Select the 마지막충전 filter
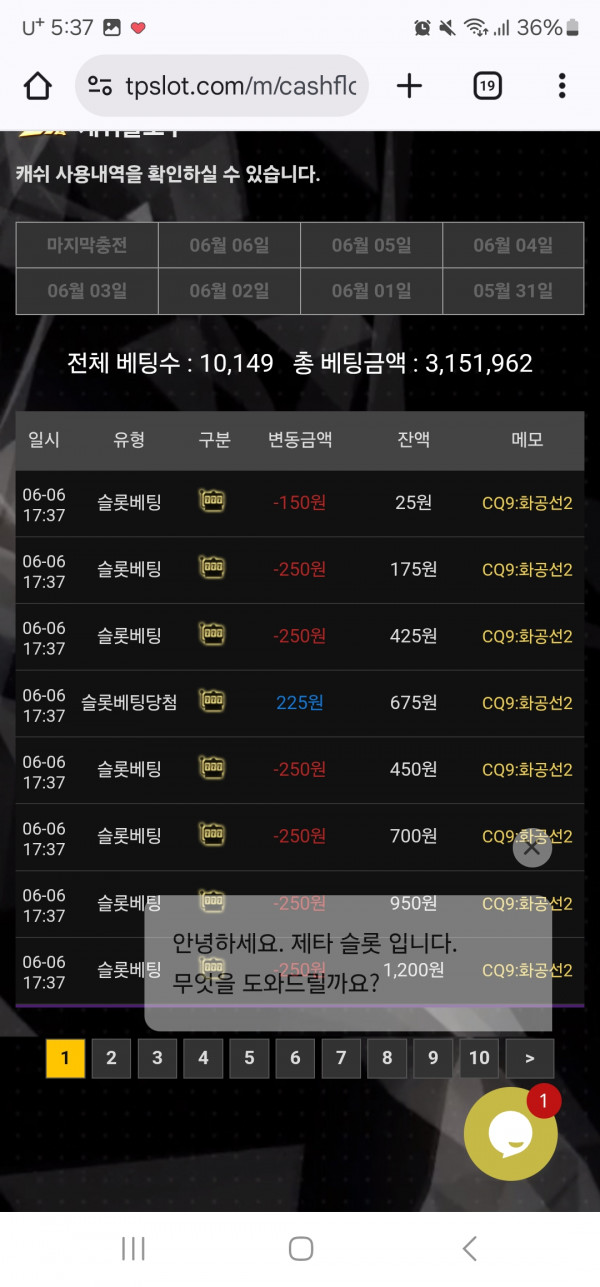 coord(87,245)
